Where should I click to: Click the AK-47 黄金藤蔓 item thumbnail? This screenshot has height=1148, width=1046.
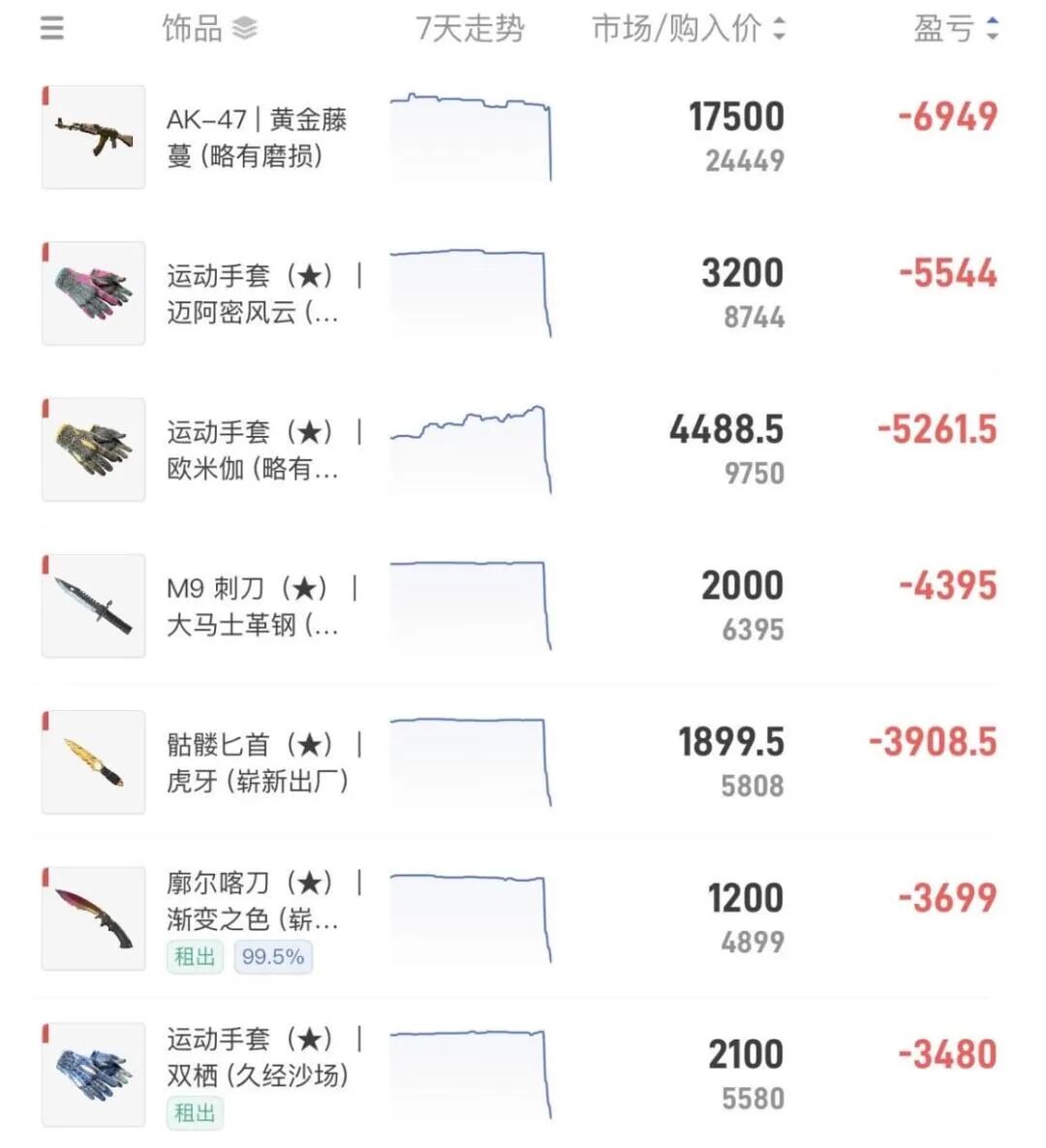[x=92, y=137]
